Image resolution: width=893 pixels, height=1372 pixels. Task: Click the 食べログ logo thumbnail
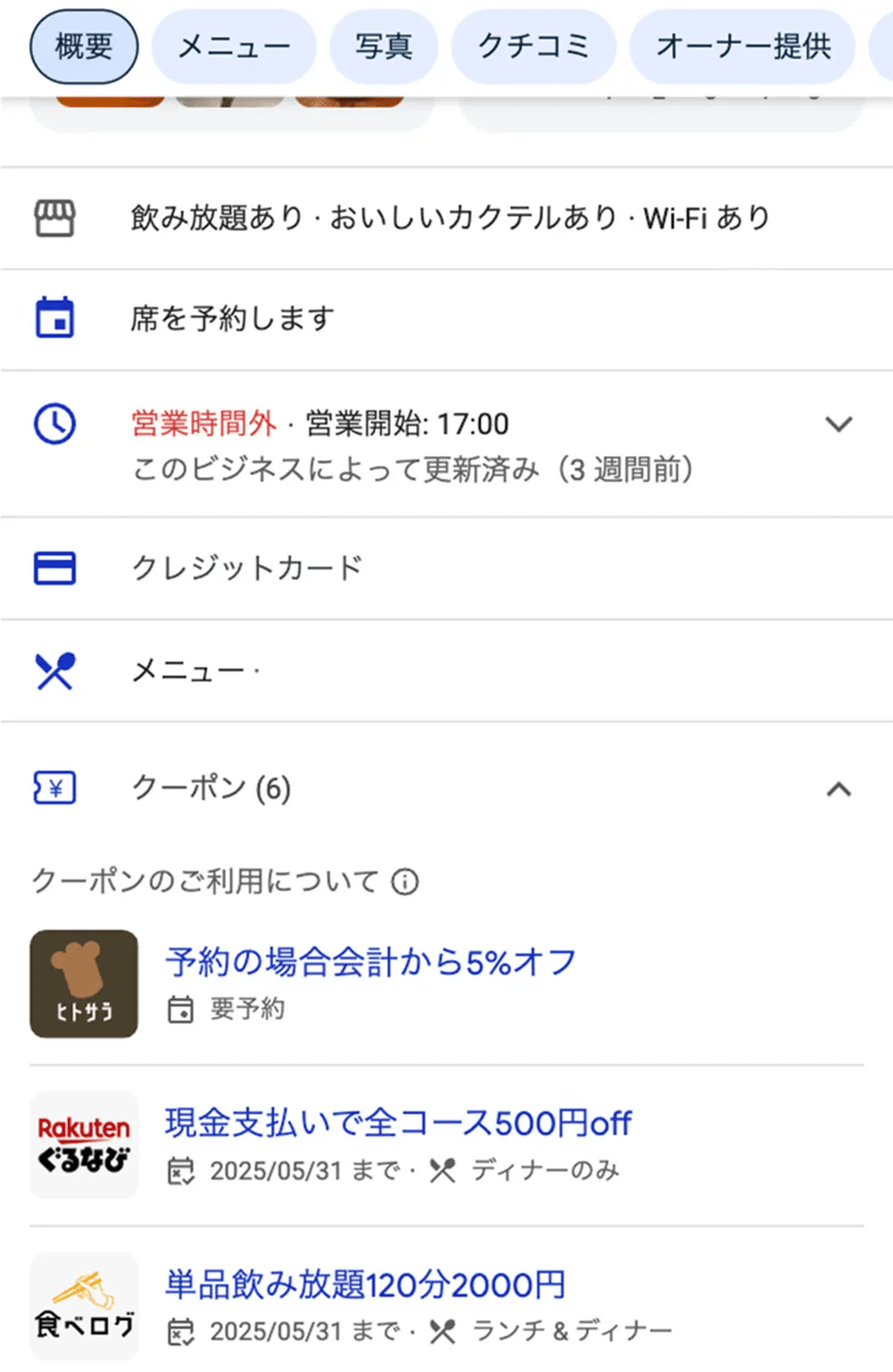pyautogui.click(x=83, y=1305)
